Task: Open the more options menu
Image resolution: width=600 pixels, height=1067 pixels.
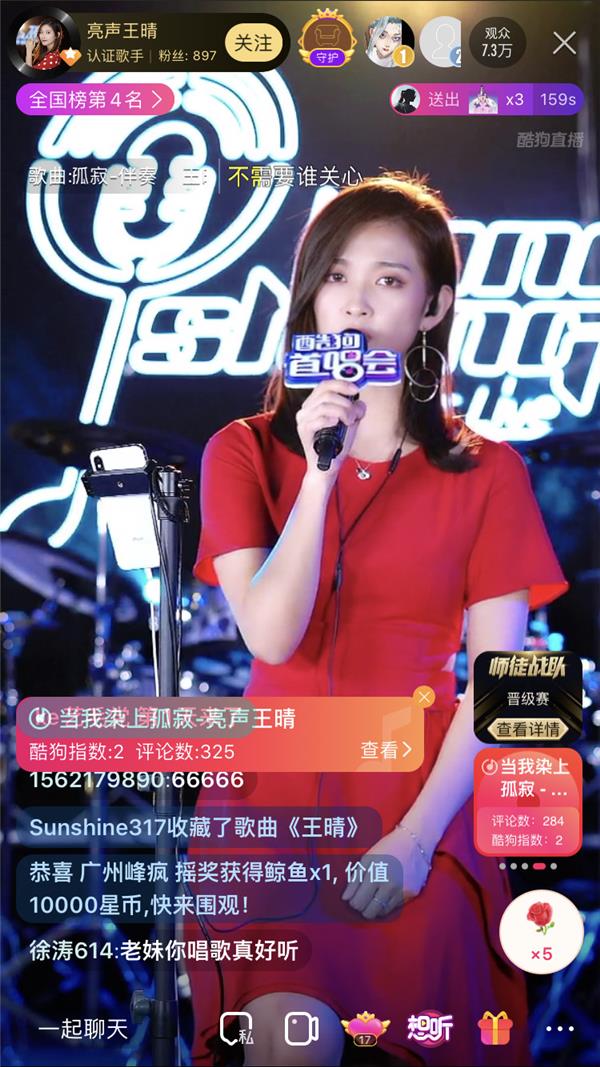Action: point(560,1029)
